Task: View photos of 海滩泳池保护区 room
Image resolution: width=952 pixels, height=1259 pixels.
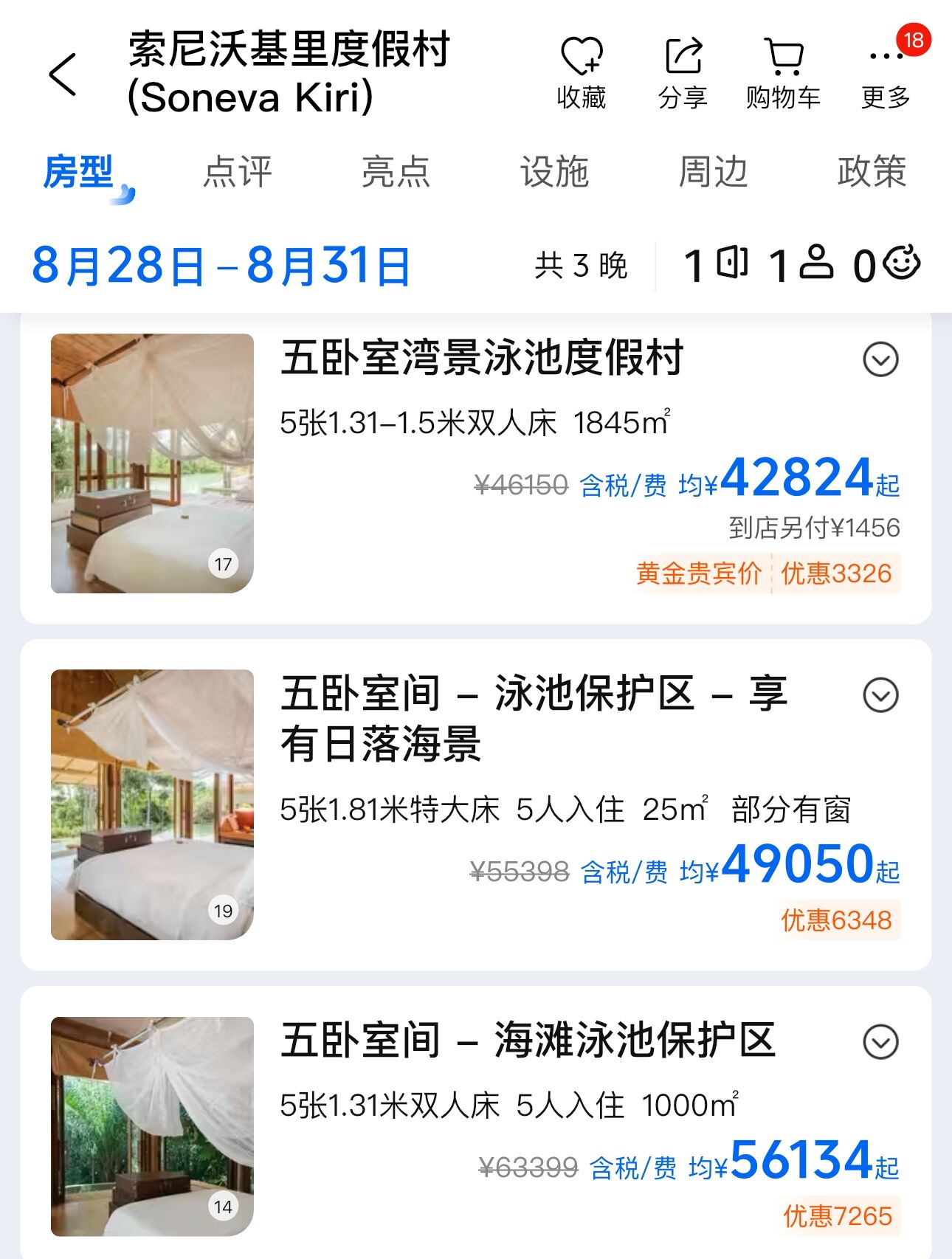Action: click(152, 1126)
